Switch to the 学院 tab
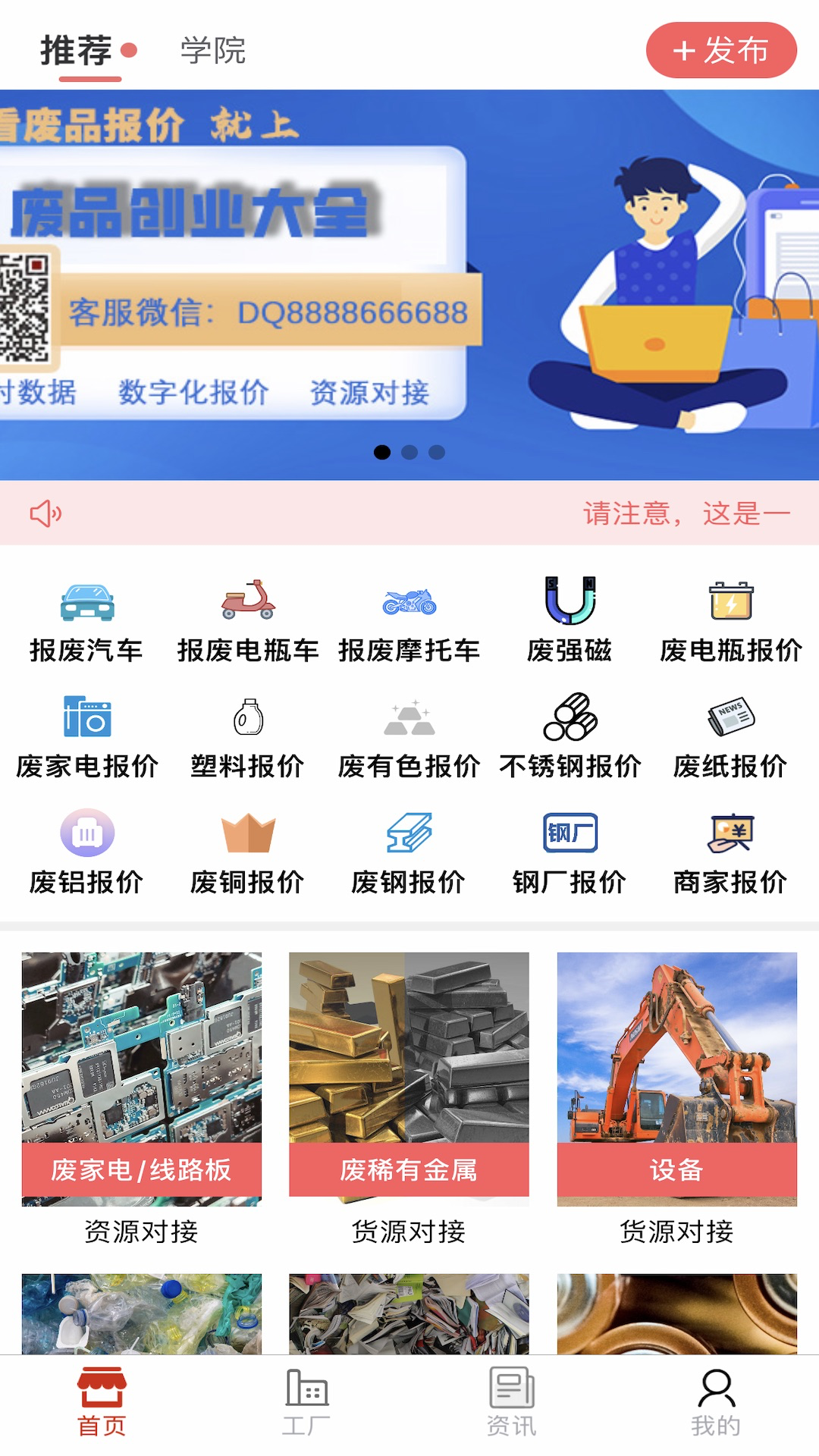Viewport: 819px width, 1456px height. click(212, 52)
